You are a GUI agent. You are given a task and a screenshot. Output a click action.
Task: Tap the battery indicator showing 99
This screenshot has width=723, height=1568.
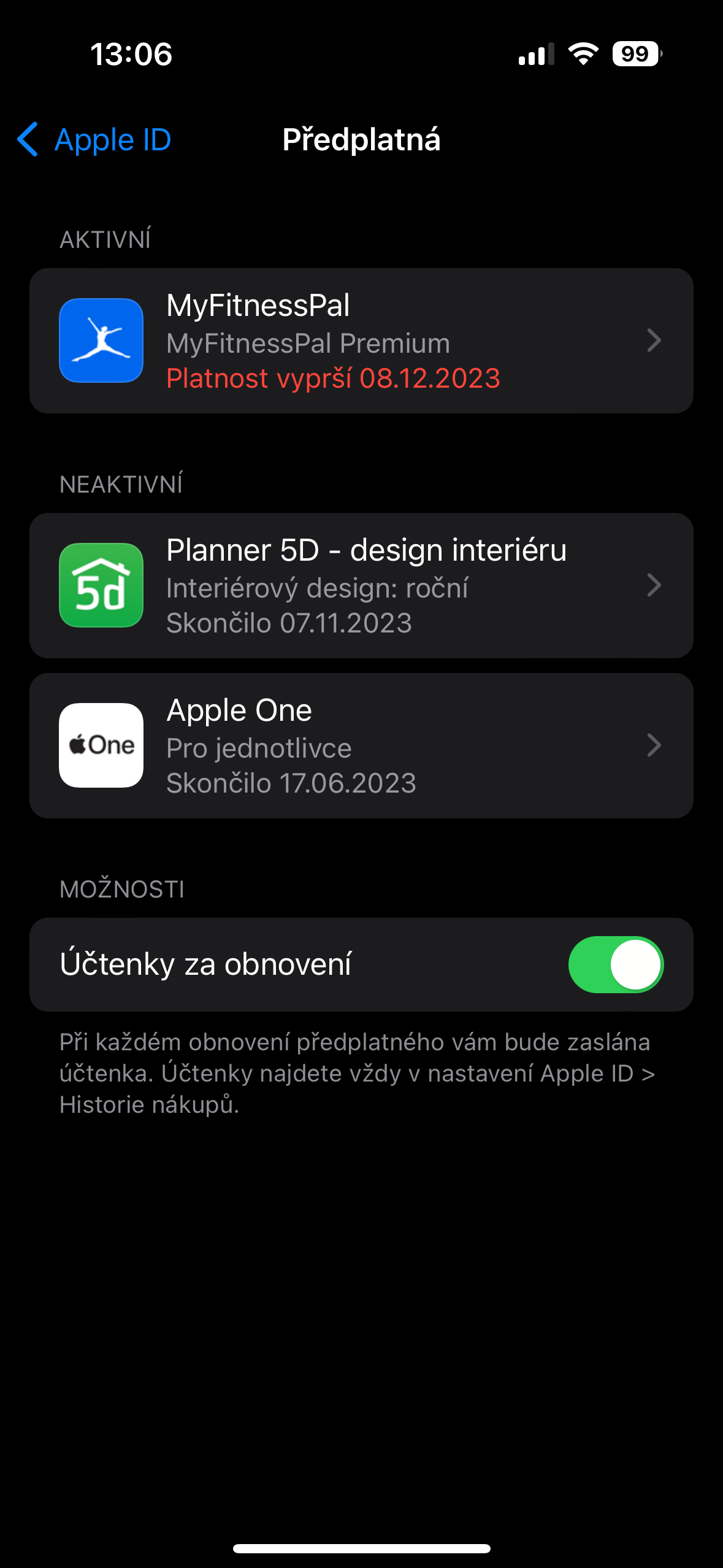pos(636,56)
